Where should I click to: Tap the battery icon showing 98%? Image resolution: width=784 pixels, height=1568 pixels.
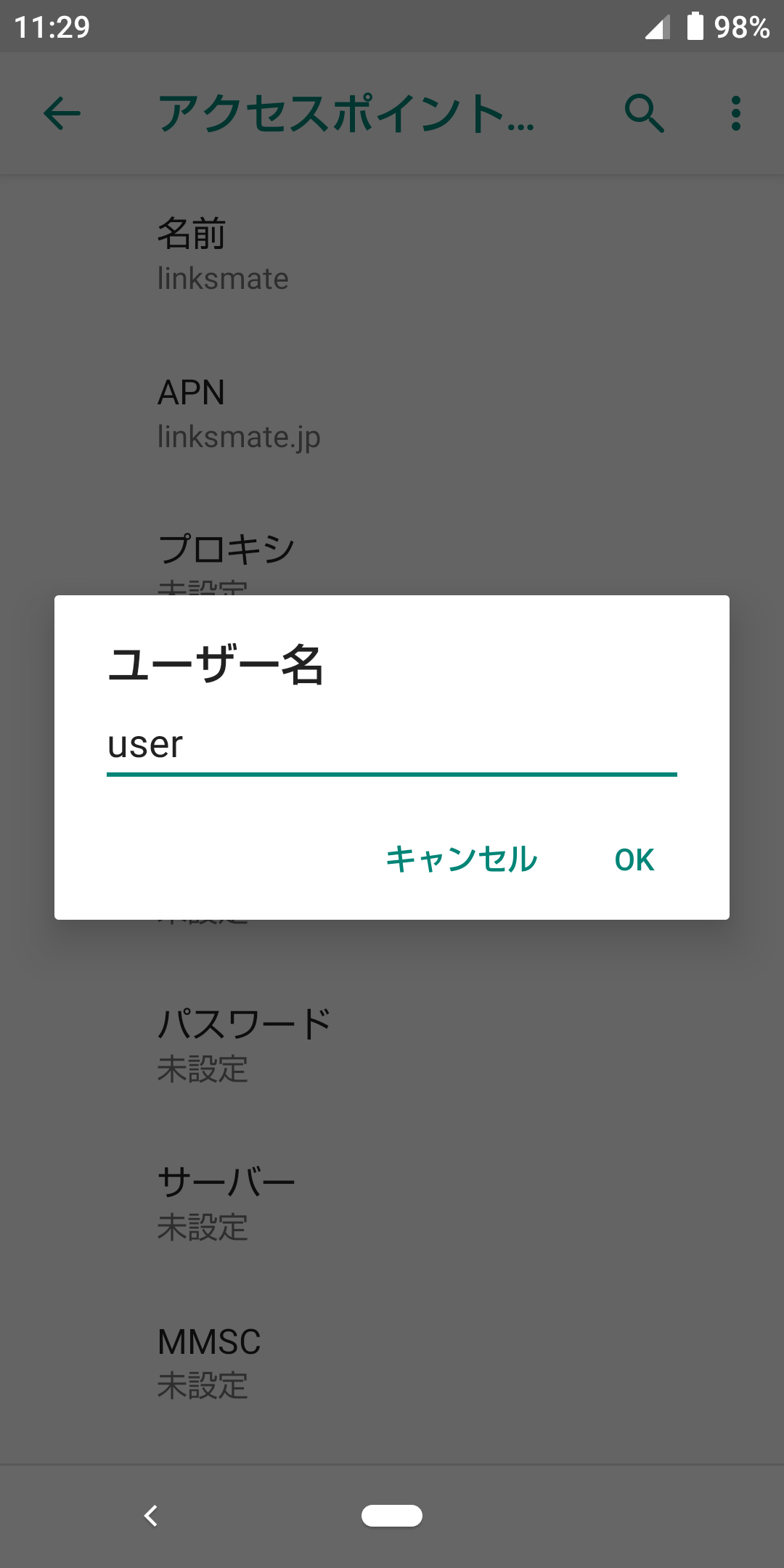click(x=695, y=26)
